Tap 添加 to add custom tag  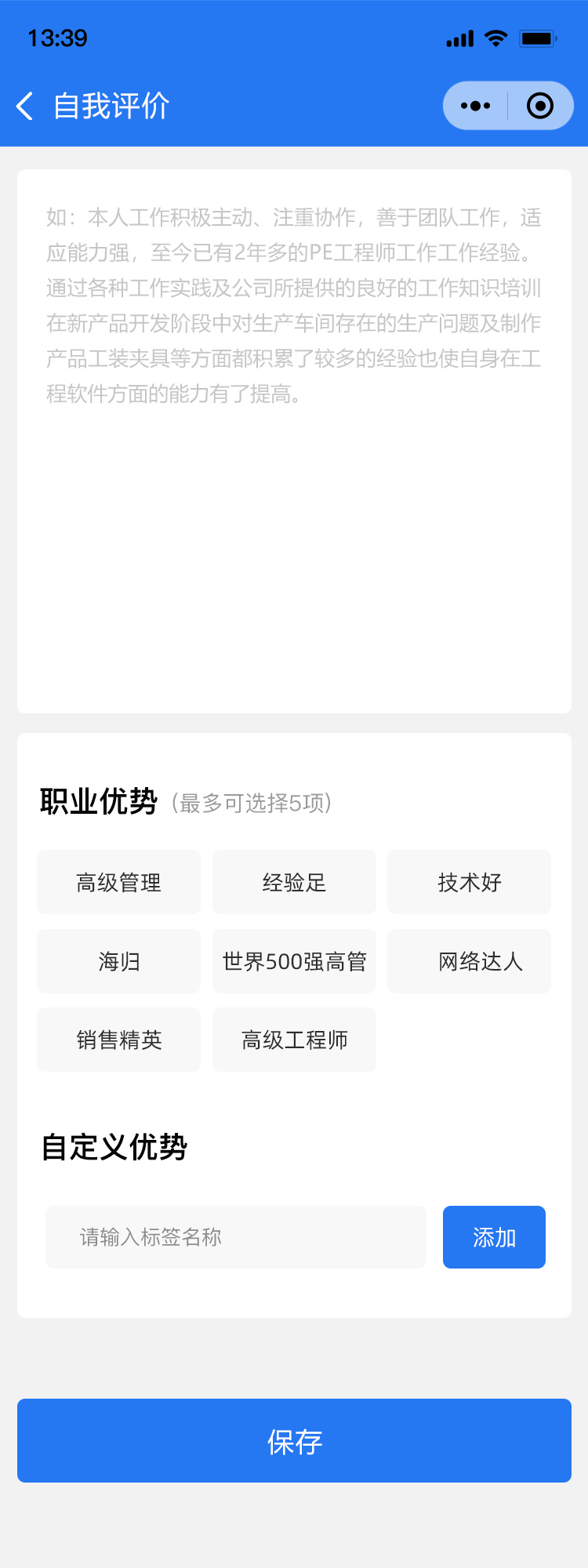click(494, 1237)
